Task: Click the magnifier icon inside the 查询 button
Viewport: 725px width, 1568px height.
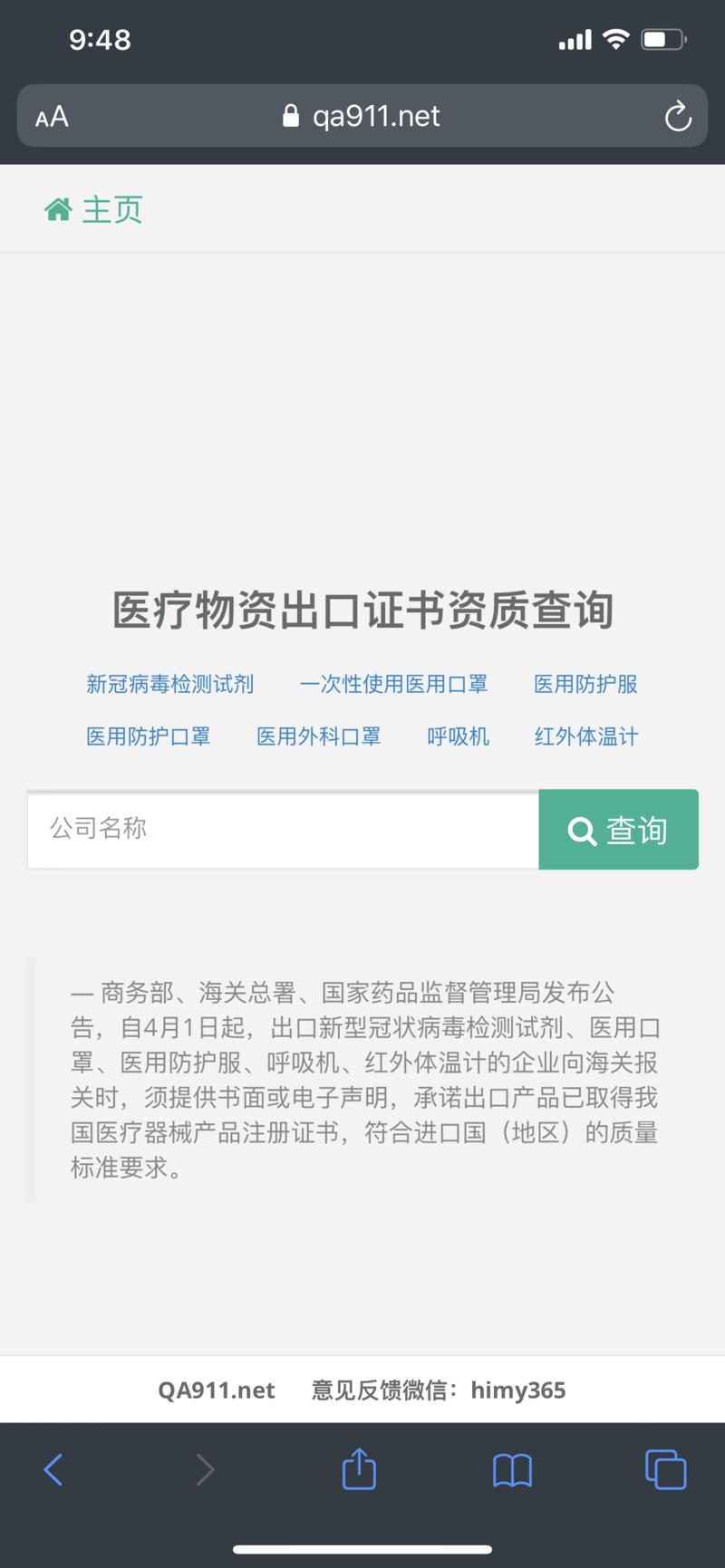Action: pos(581,830)
